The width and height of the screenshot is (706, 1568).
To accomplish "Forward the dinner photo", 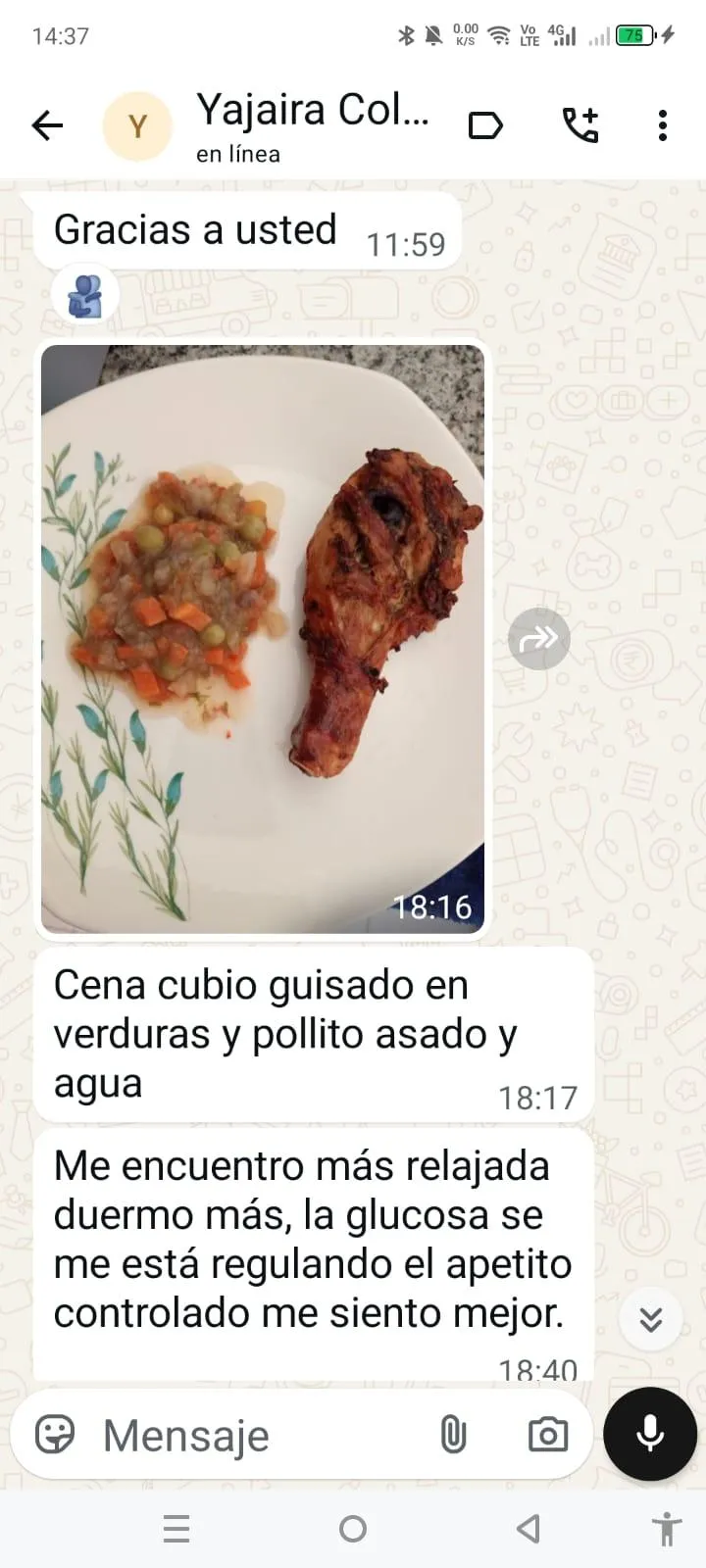I will (x=538, y=639).
